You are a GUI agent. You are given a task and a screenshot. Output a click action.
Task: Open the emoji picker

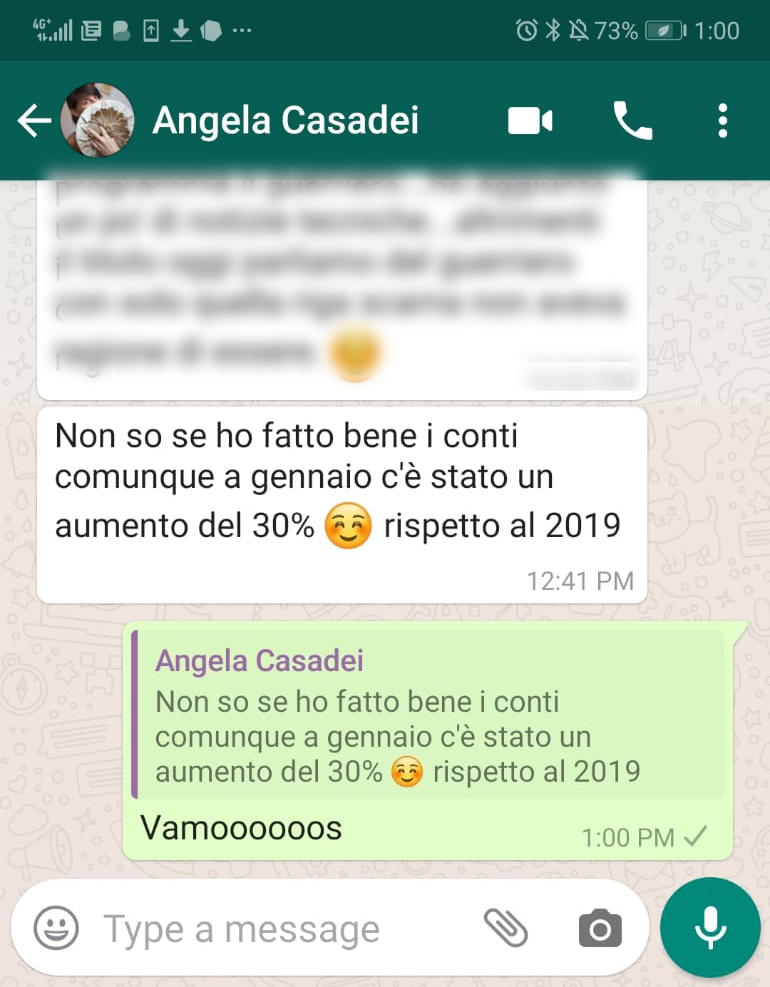click(x=56, y=929)
